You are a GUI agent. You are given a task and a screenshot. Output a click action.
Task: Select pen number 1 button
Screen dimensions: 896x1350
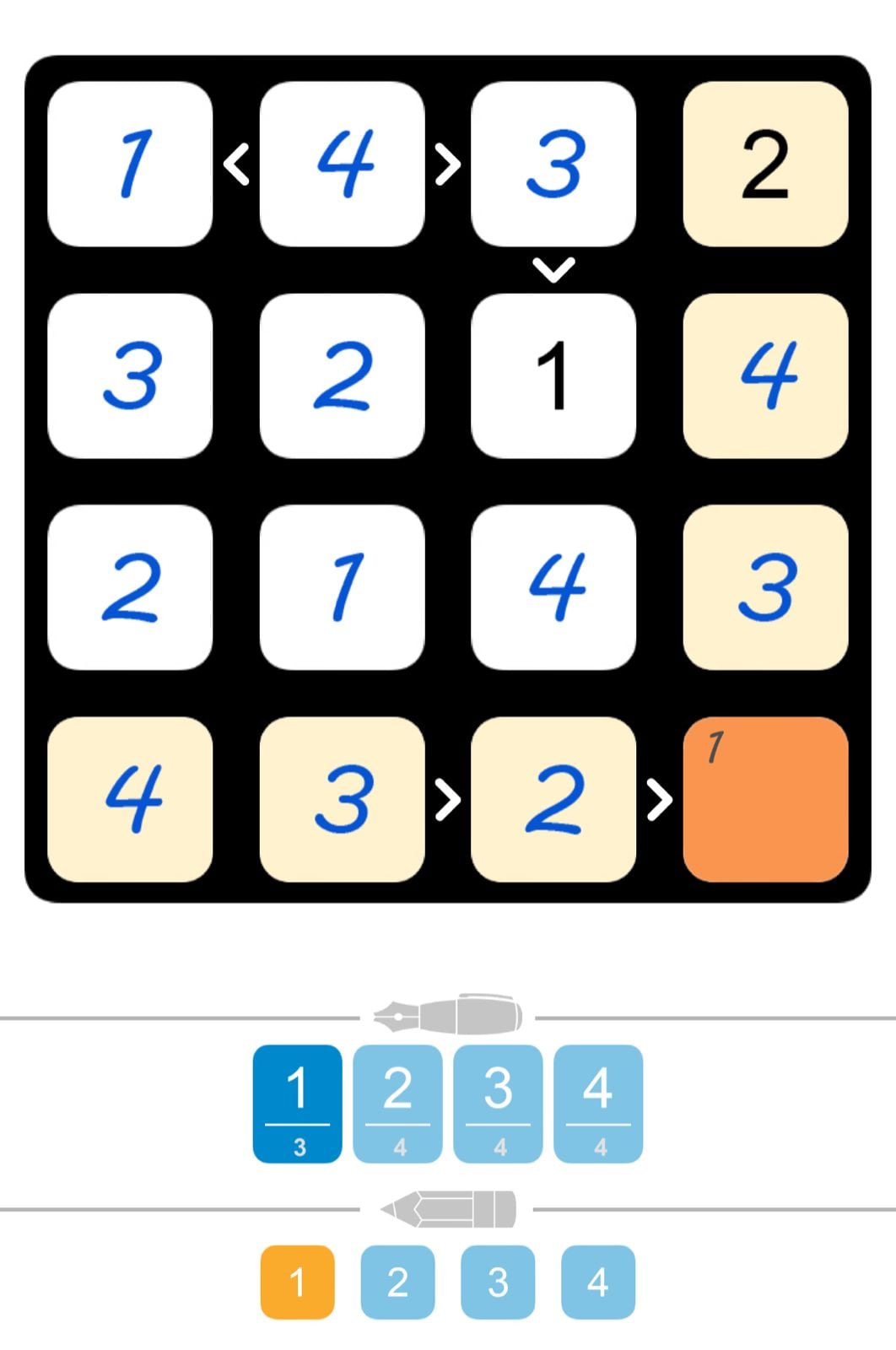point(297,1103)
